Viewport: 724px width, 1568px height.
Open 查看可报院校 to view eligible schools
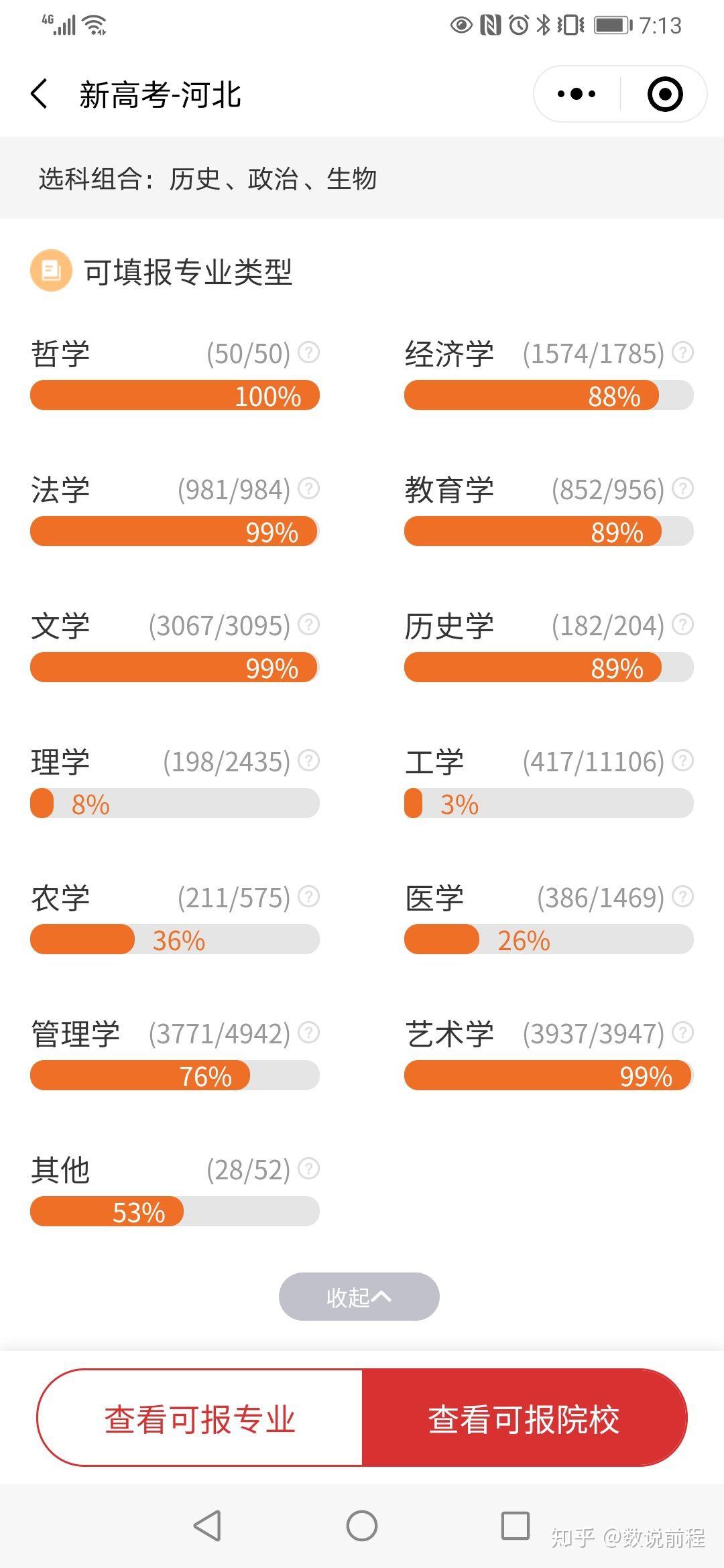click(x=524, y=1419)
